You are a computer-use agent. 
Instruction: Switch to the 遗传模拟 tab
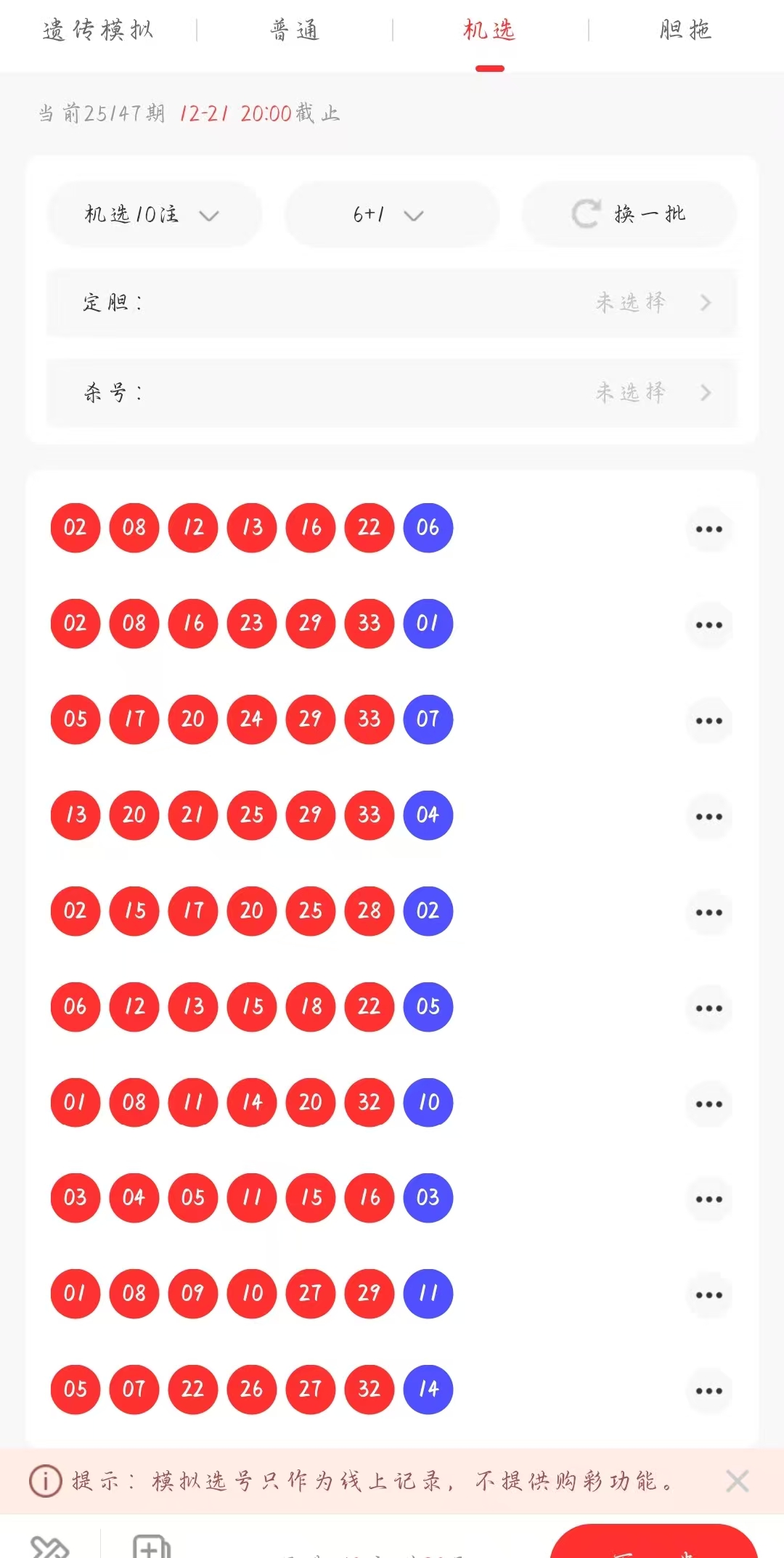[98, 30]
